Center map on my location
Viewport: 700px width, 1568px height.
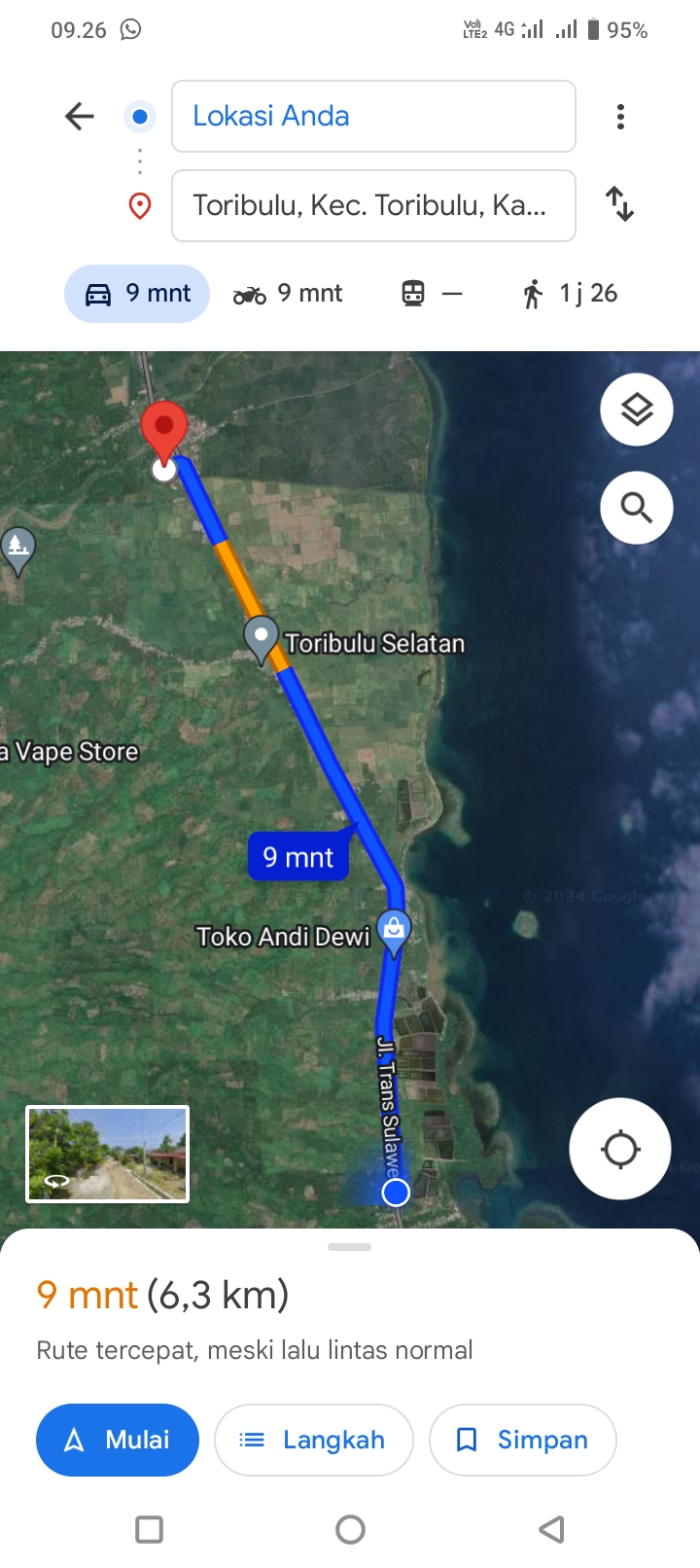(620, 1149)
